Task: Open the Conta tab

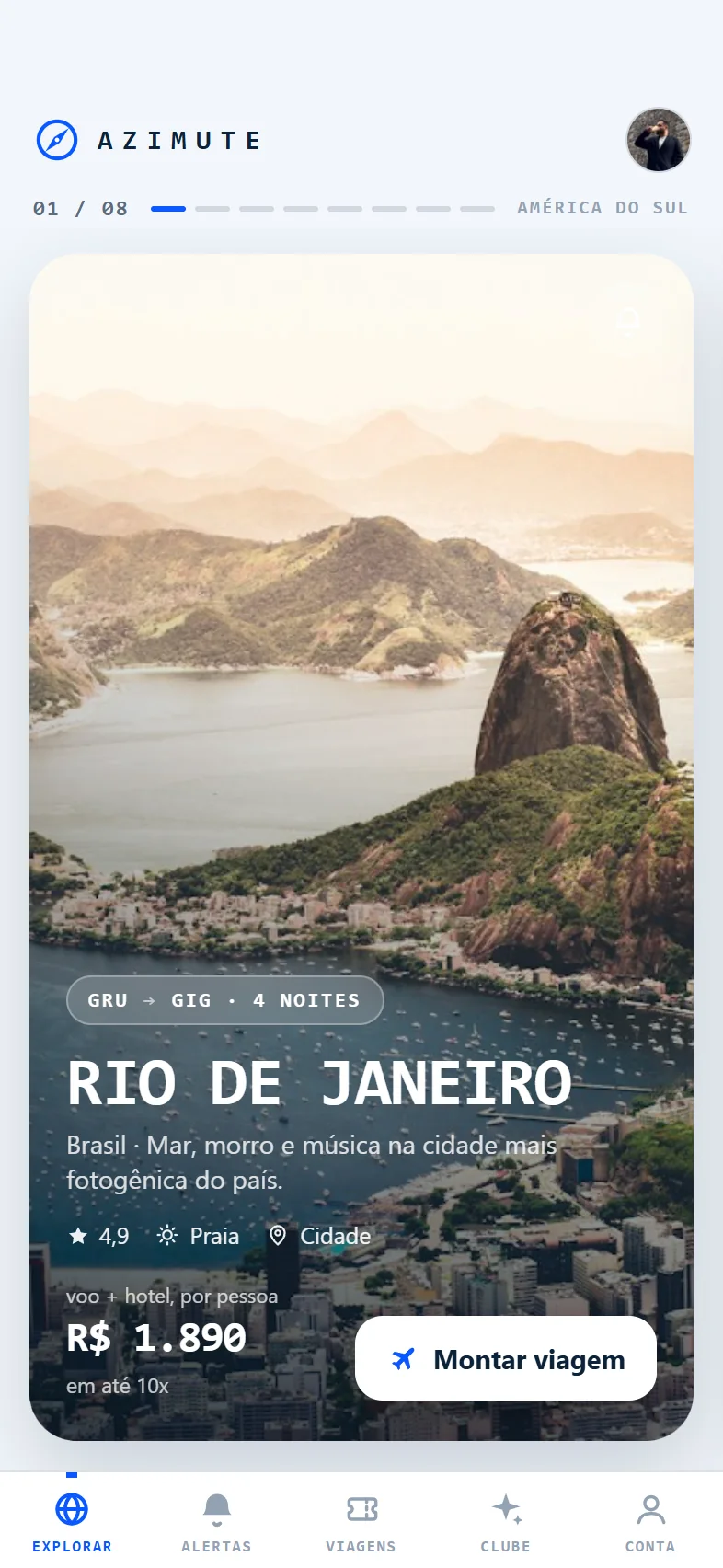Action: point(650,1522)
